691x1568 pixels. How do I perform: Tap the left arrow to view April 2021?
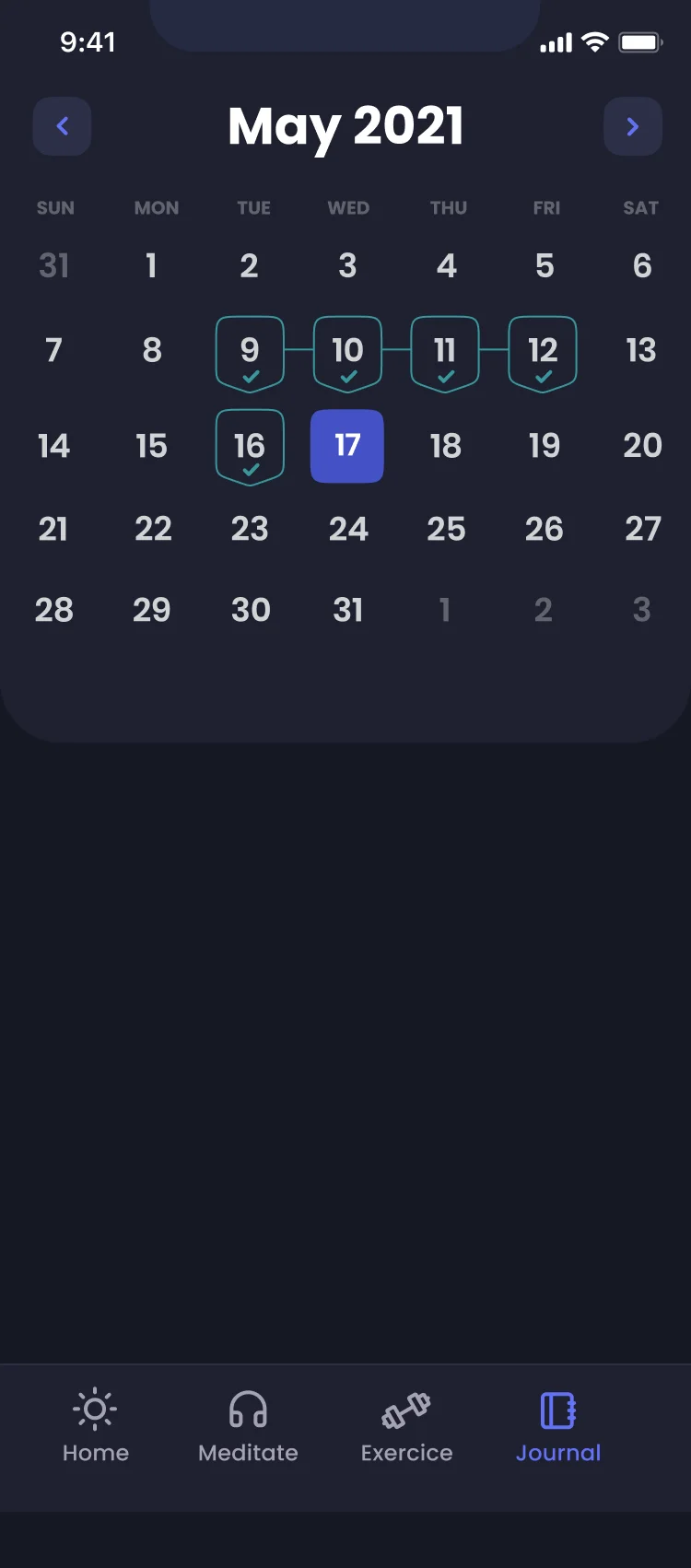tap(62, 126)
